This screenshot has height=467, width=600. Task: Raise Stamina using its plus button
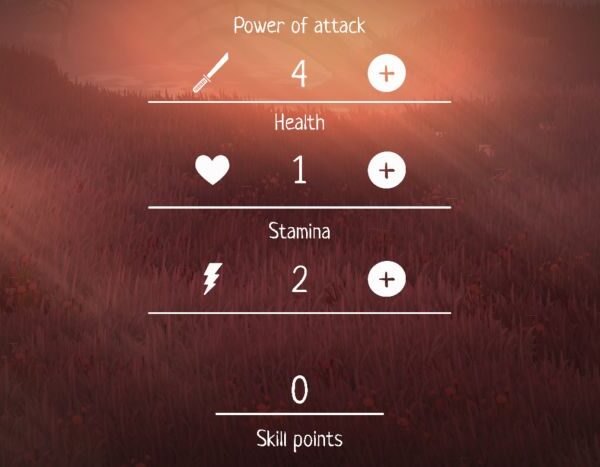pos(387,279)
